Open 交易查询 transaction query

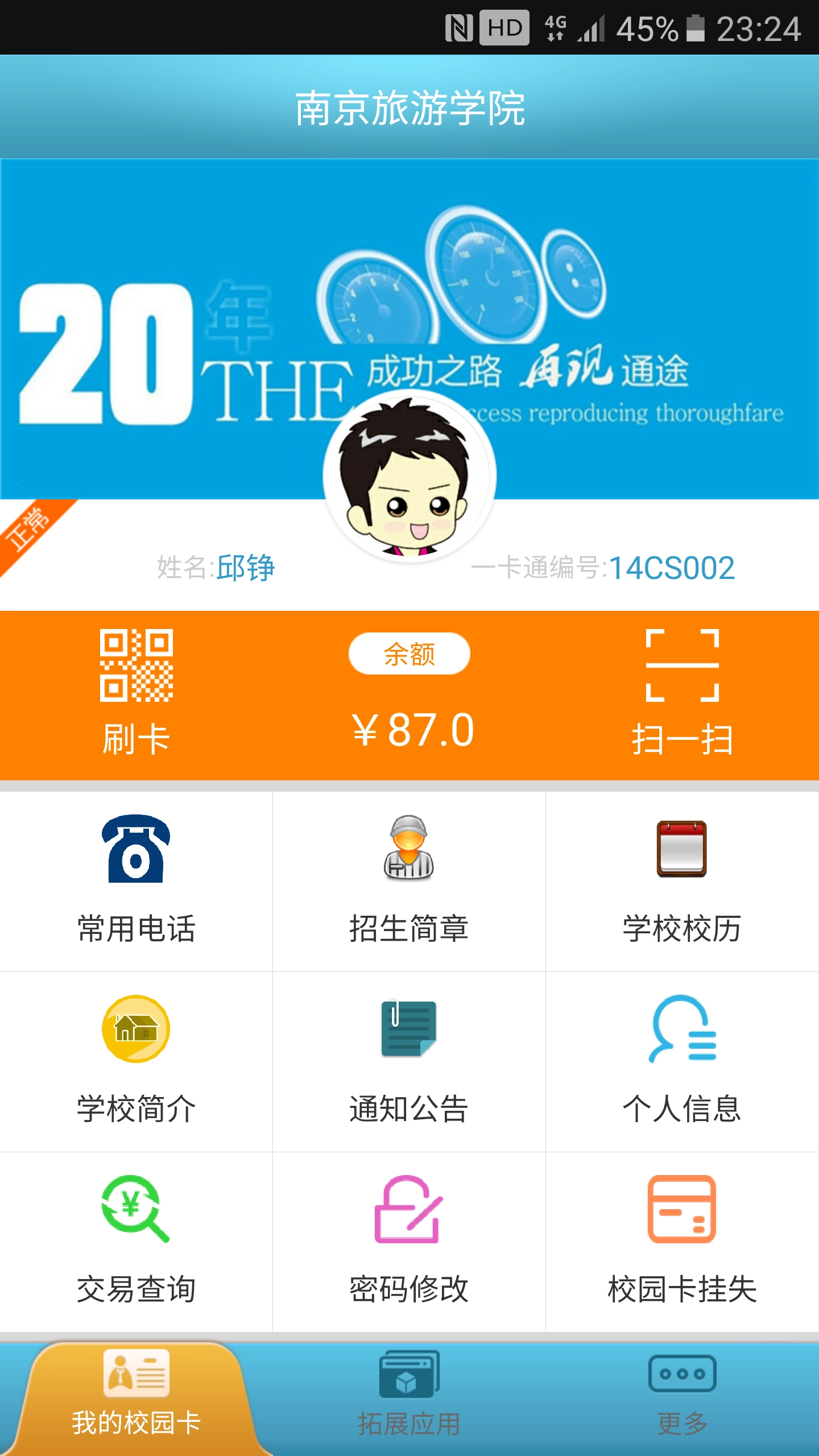tap(135, 1234)
